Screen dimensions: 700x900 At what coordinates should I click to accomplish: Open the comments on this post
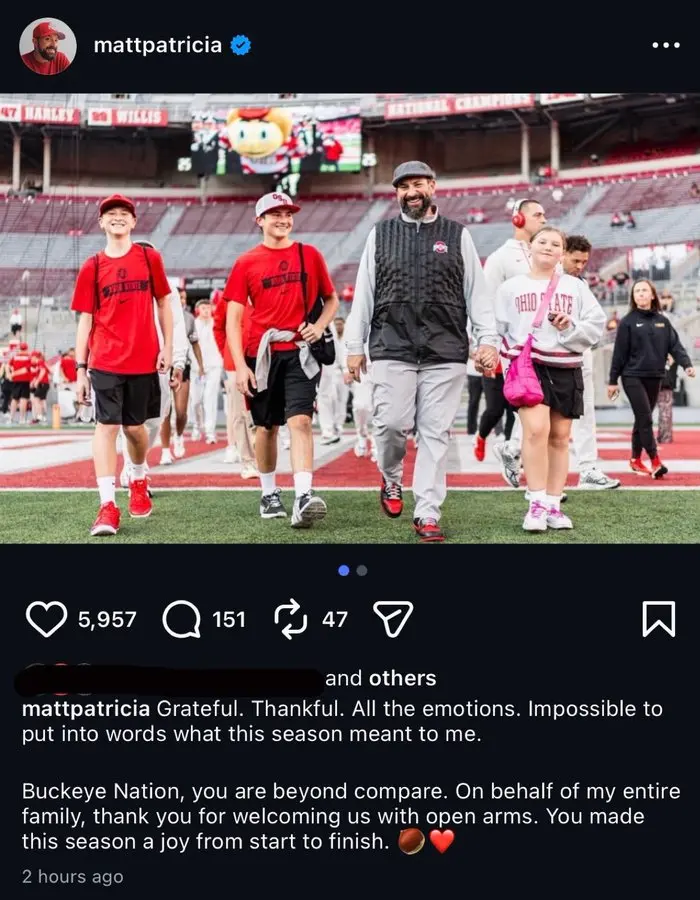click(x=181, y=619)
